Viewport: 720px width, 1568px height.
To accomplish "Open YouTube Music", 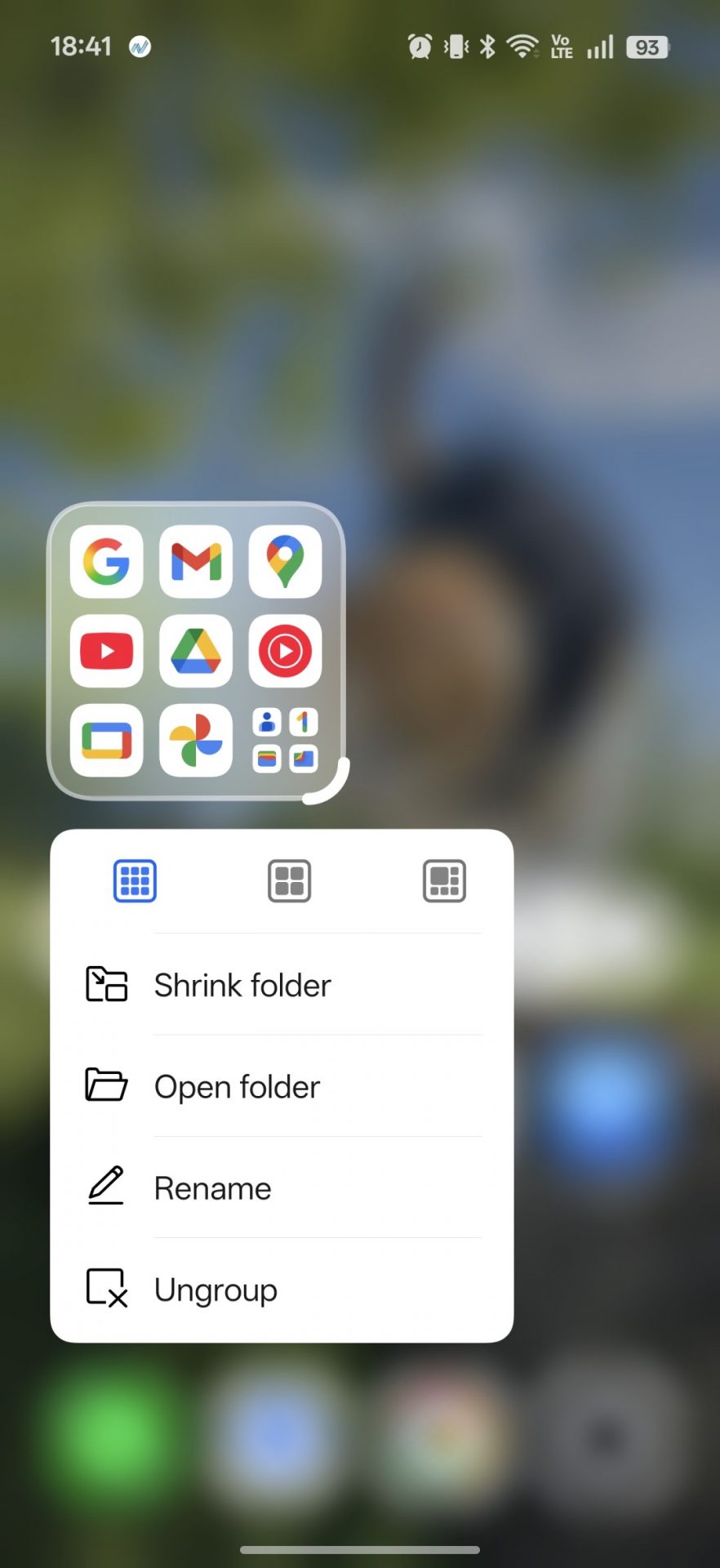I will (x=285, y=651).
